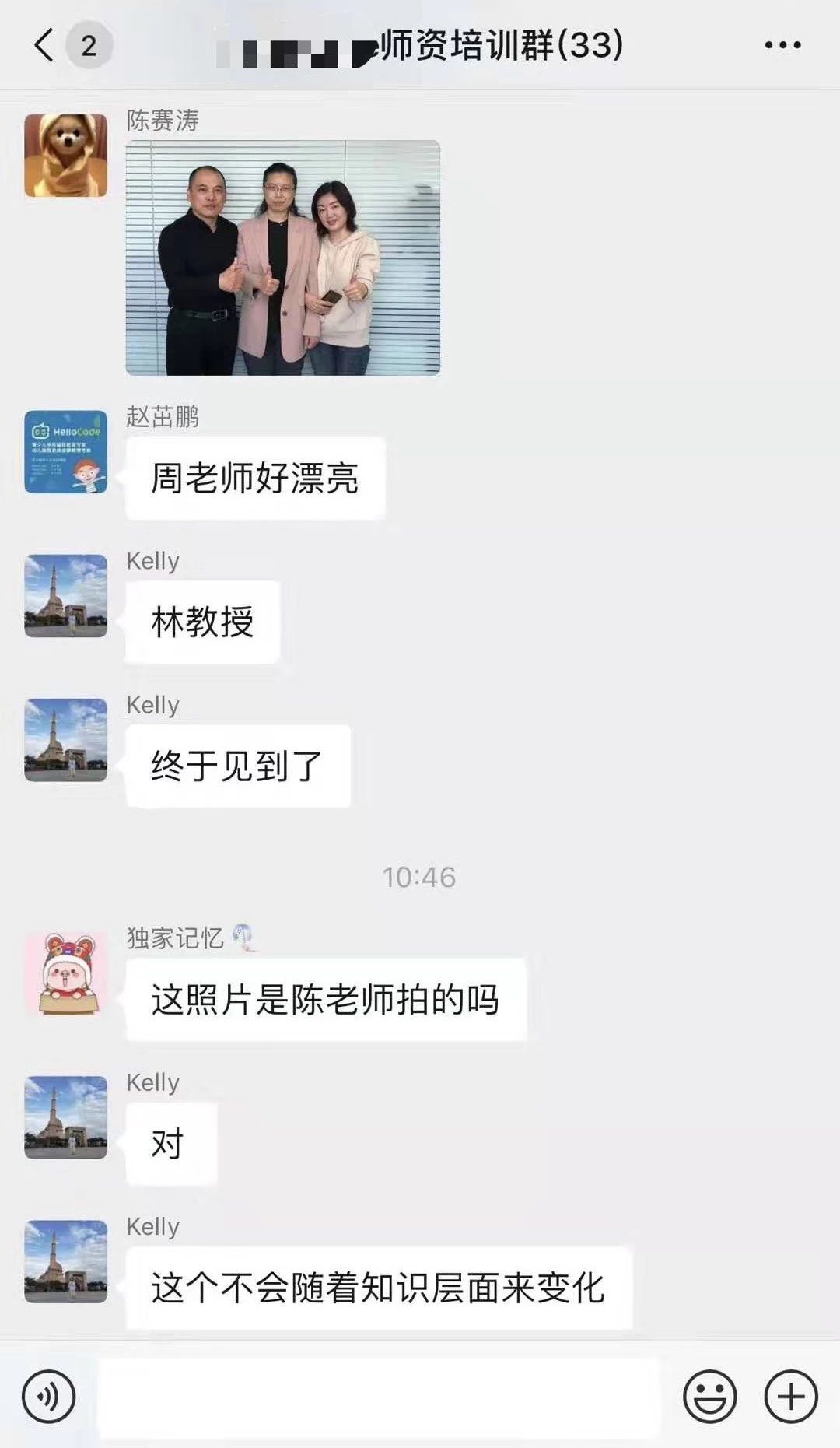This screenshot has width=840, height=1448.
Task: Open 独家记忆's cartoon pig avatar
Action: 66,973
